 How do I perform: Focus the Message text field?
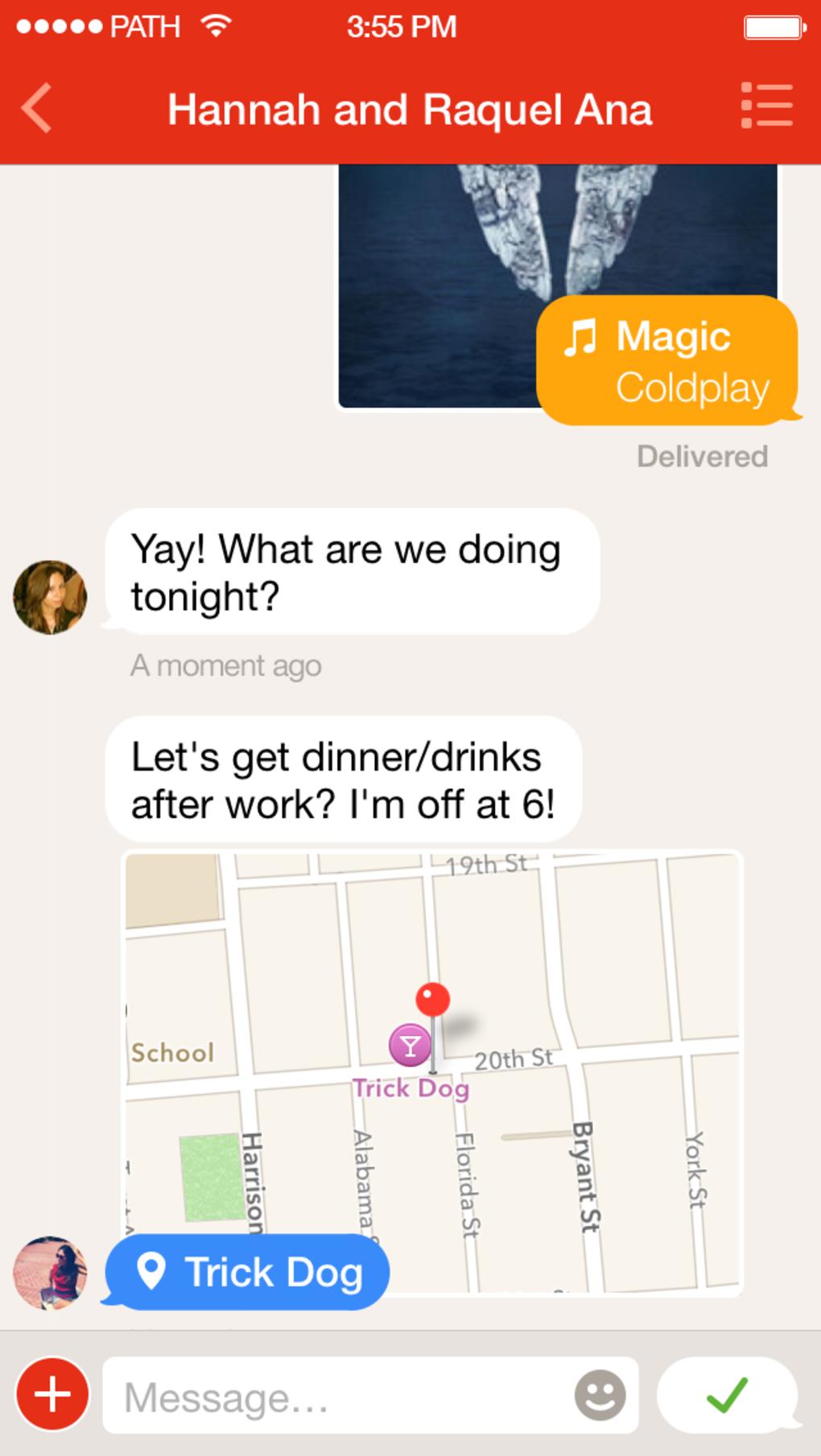[338, 1396]
